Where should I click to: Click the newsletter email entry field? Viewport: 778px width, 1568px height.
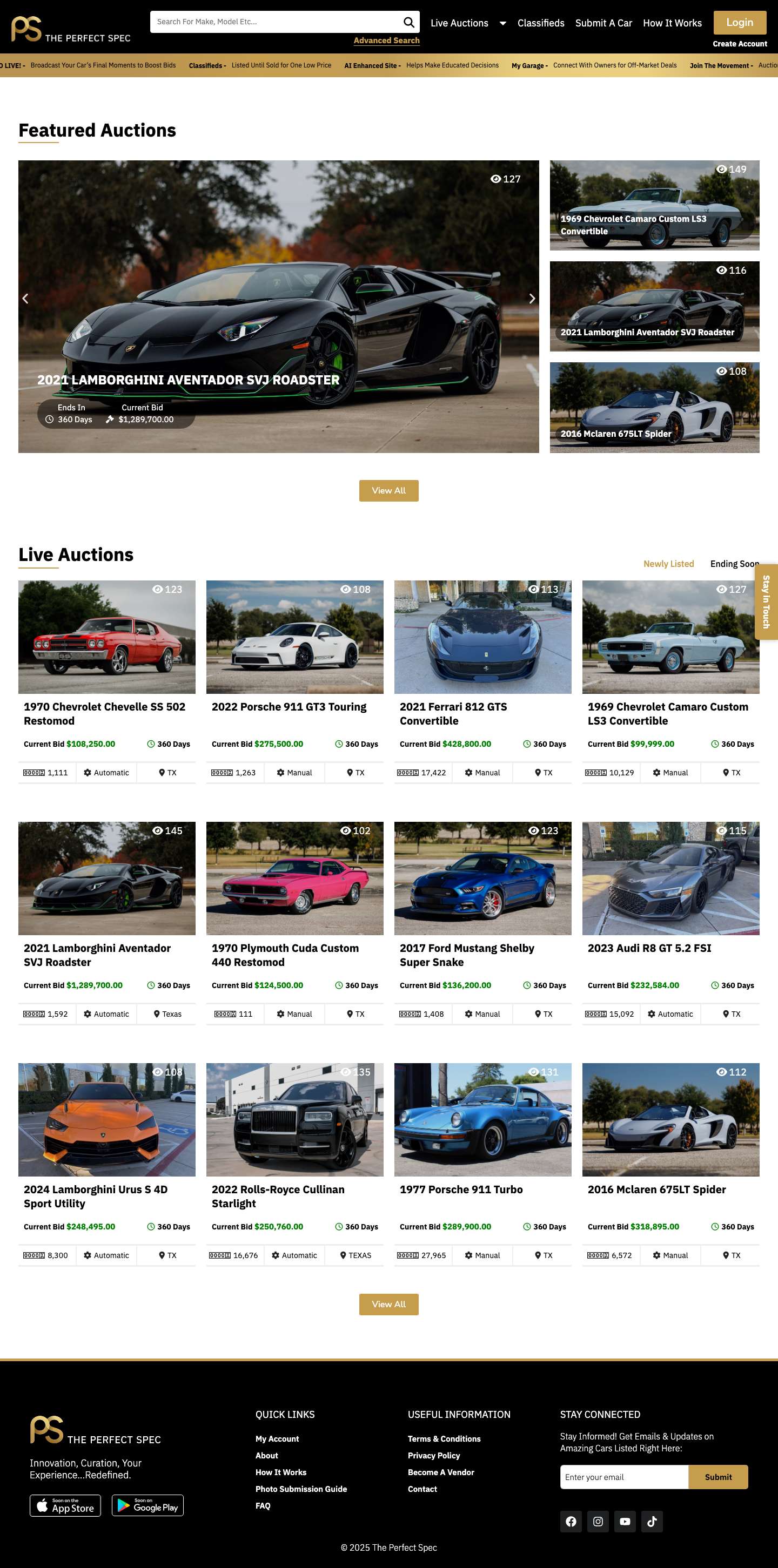click(x=622, y=1477)
